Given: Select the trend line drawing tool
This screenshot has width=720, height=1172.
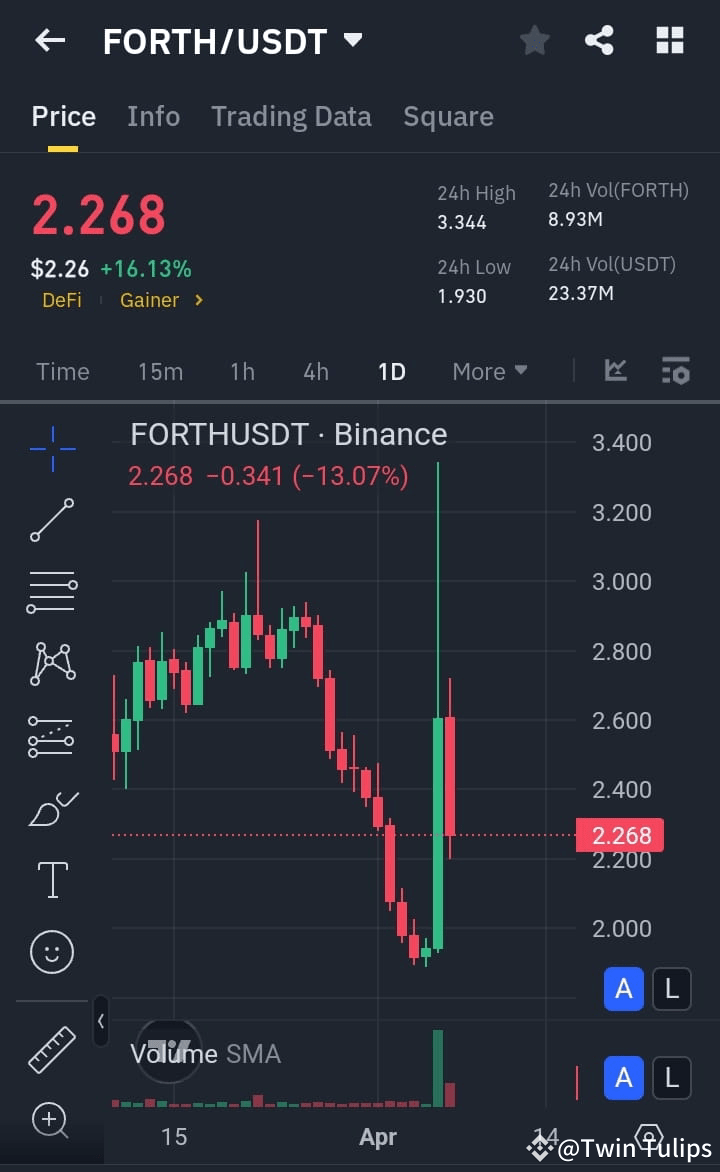Looking at the screenshot, I should point(51,521).
